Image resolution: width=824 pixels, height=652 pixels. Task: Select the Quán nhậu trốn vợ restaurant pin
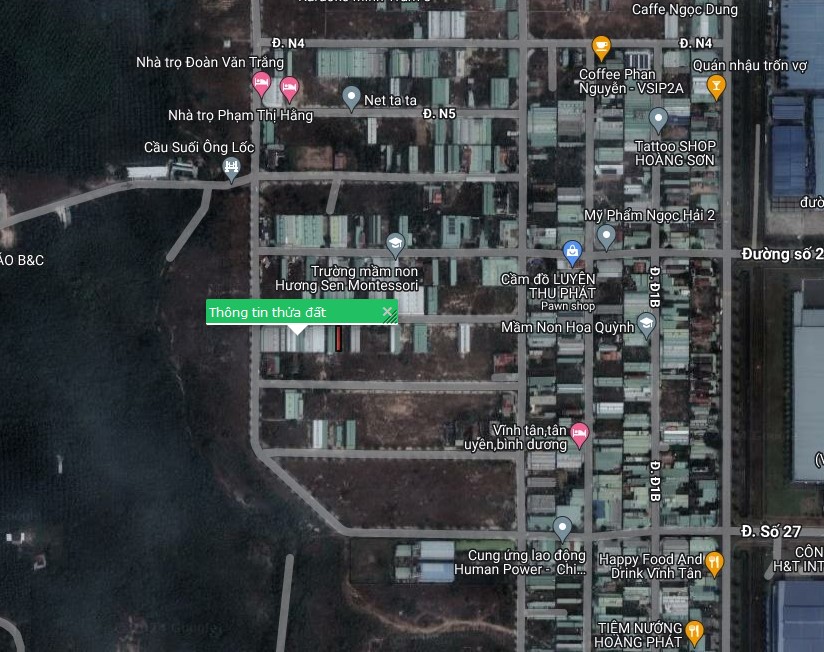(x=715, y=87)
